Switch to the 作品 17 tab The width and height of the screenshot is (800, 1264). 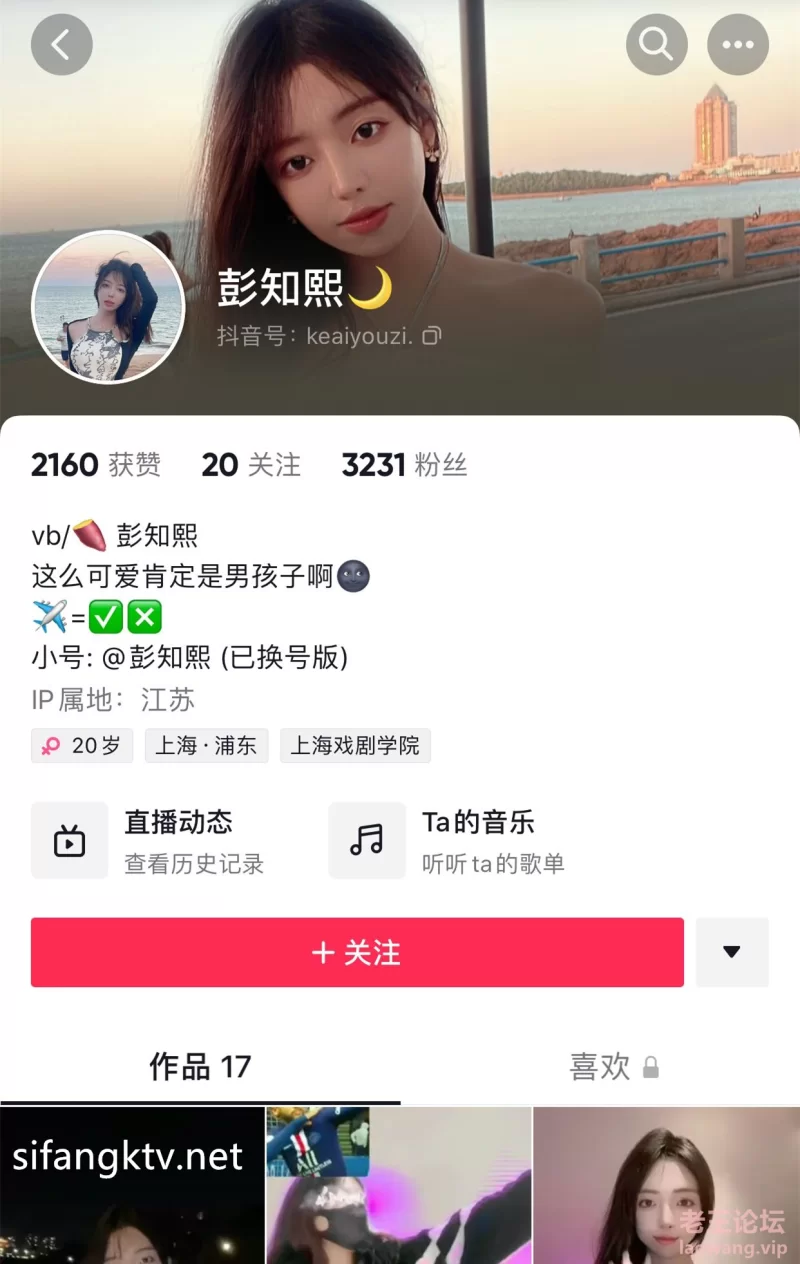point(200,1067)
